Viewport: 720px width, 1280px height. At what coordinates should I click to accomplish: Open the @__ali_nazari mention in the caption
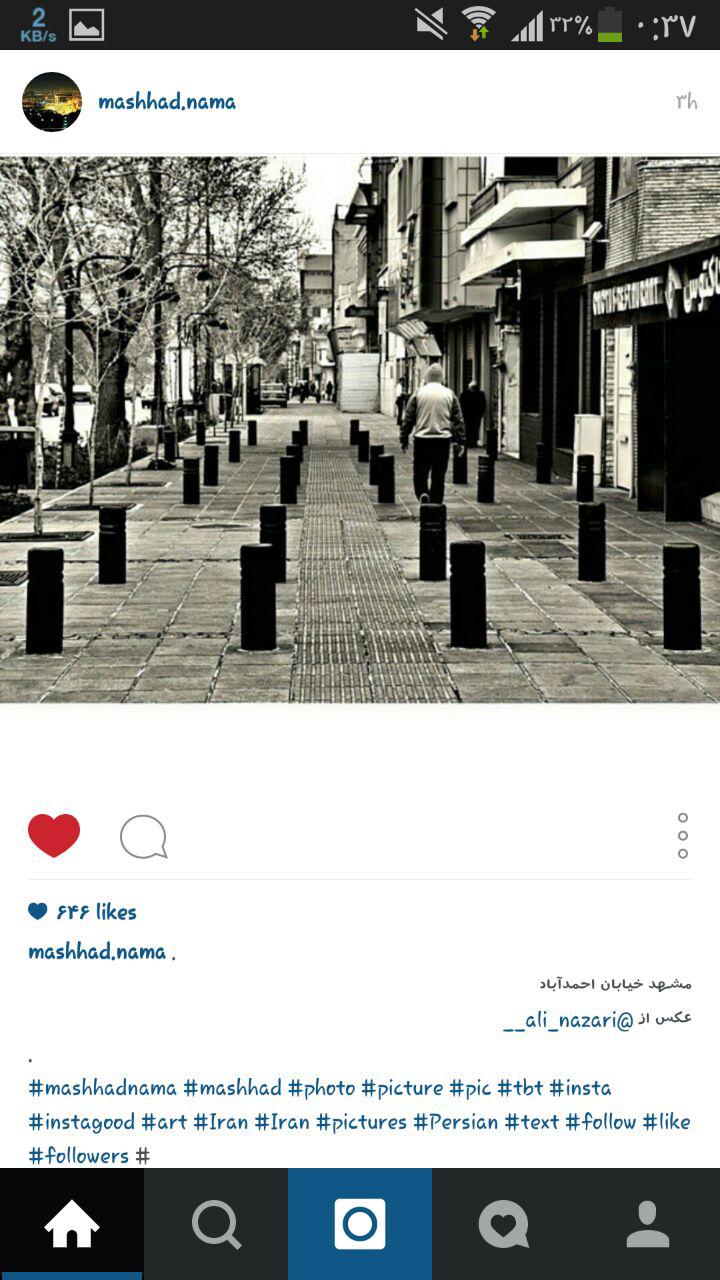pos(568,1020)
